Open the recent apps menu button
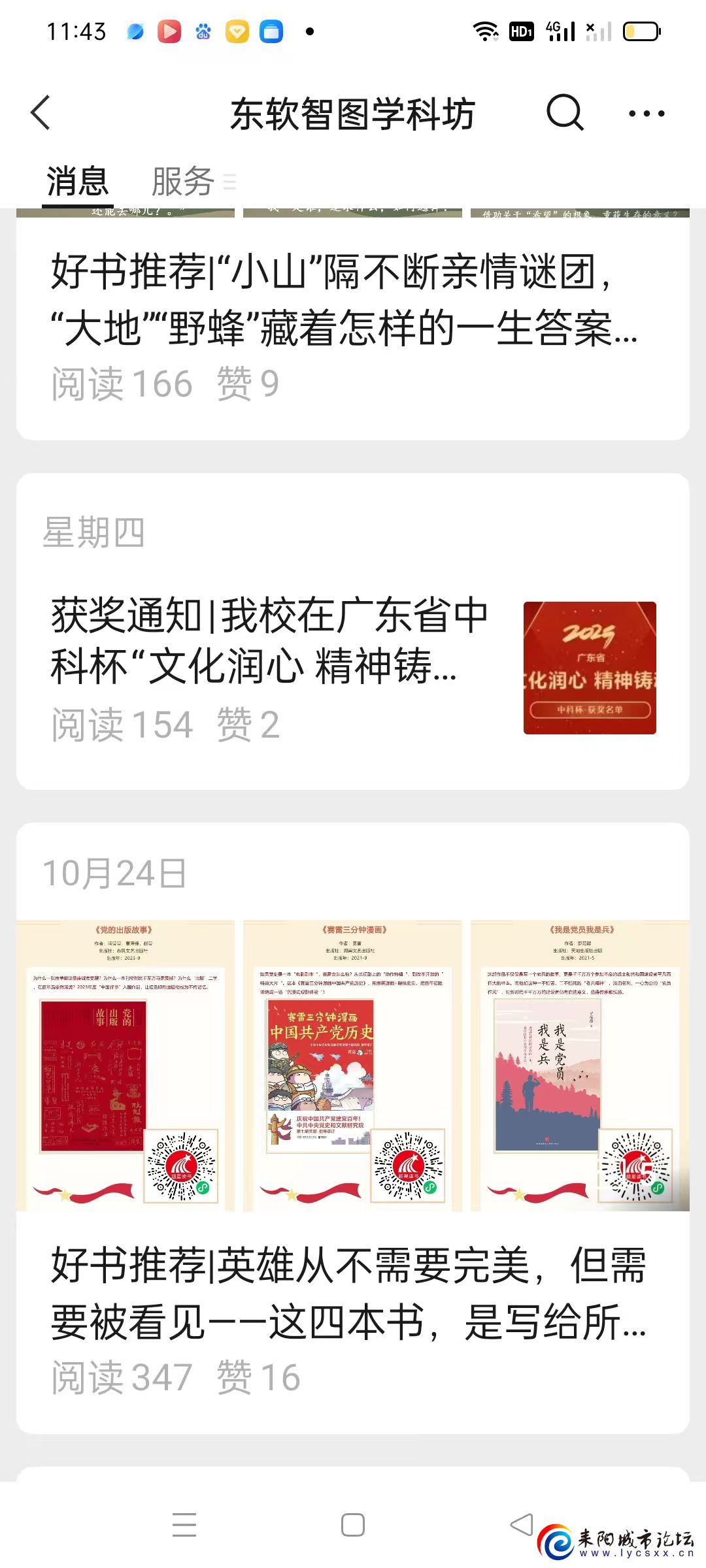Image resolution: width=706 pixels, height=1568 pixels. pos(184,1525)
